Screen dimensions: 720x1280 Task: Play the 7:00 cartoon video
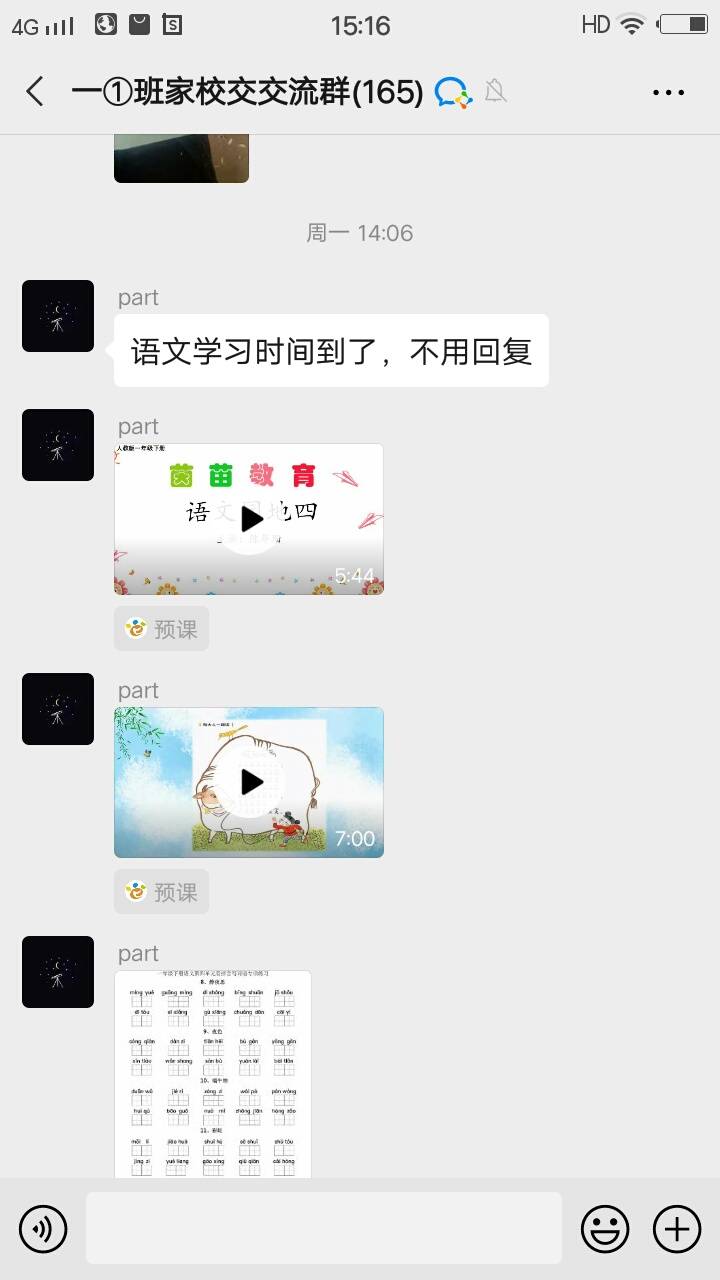(249, 782)
